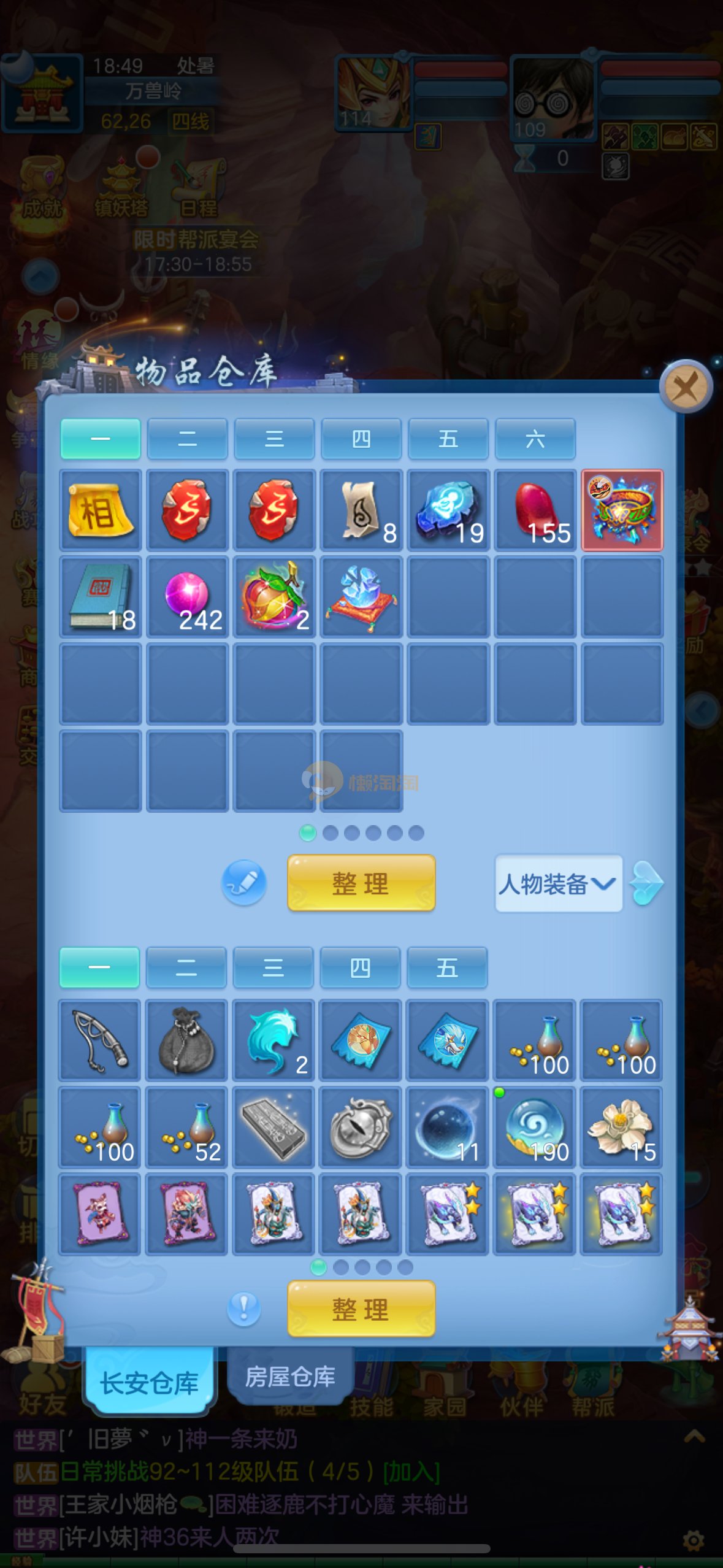Close the 物品仓库 warehouse window

pyautogui.click(x=685, y=386)
